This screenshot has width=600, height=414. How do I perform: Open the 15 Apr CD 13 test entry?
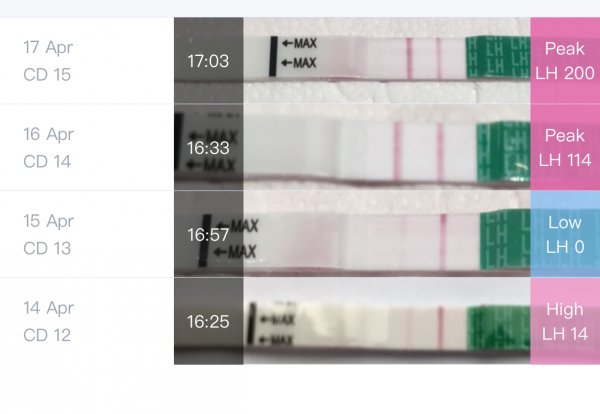tap(300, 234)
